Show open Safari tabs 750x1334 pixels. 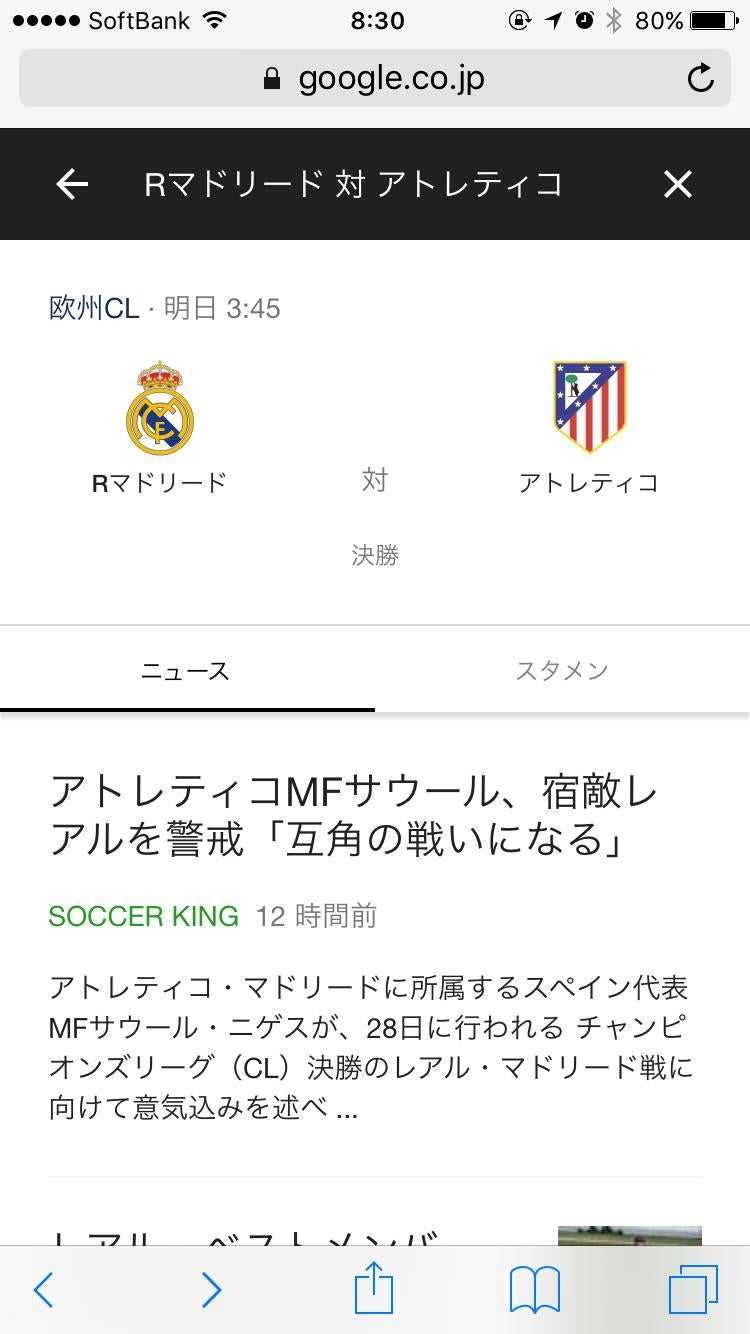tap(693, 1290)
